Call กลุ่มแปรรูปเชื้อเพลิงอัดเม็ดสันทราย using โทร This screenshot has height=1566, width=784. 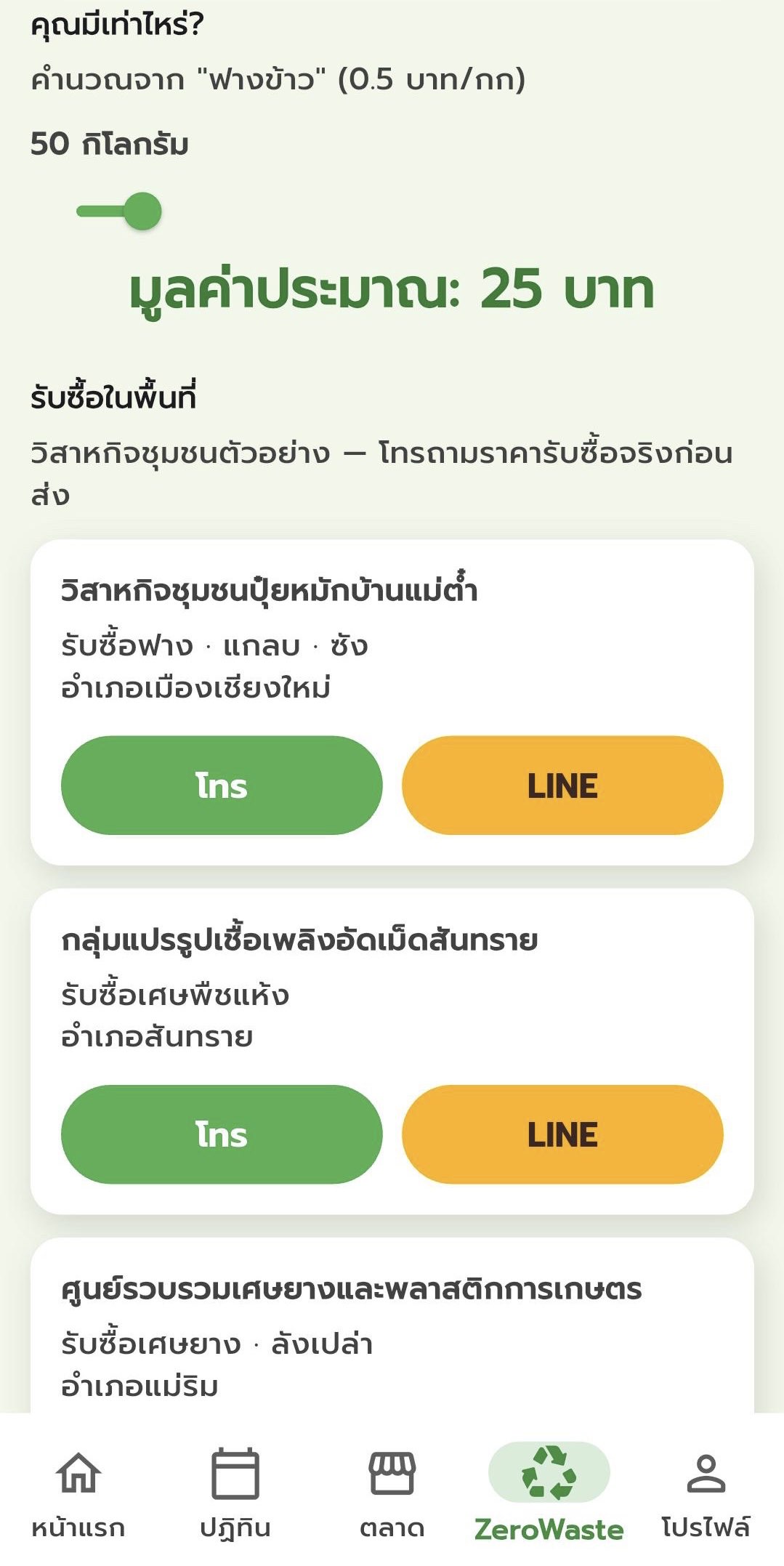point(222,1134)
